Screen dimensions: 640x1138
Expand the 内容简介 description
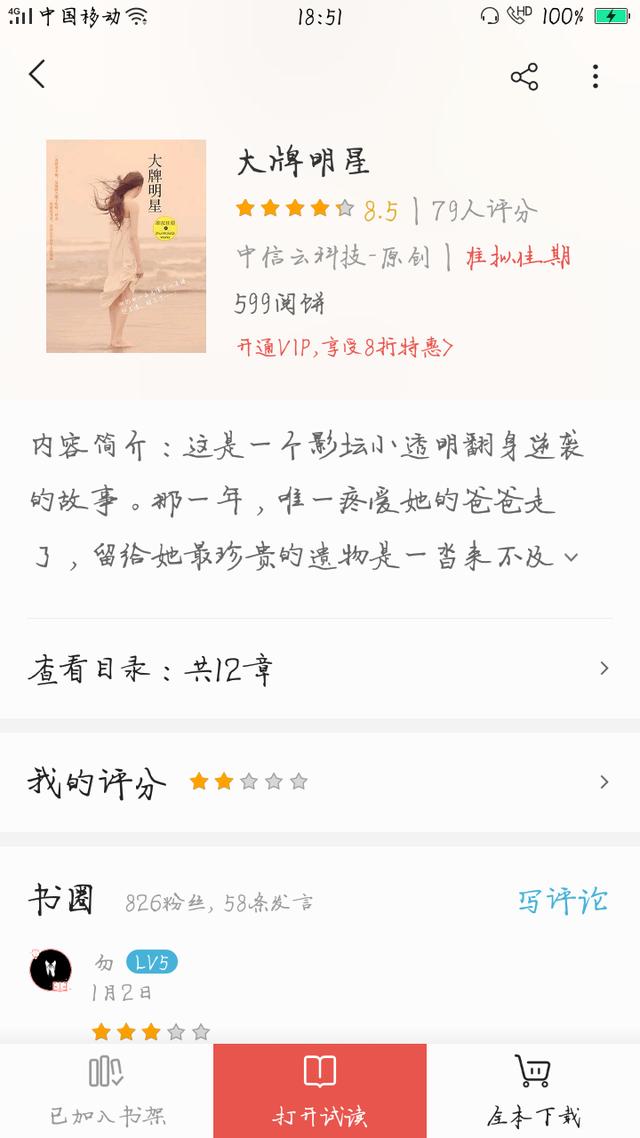pyautogui.click(x=571, y=557)
